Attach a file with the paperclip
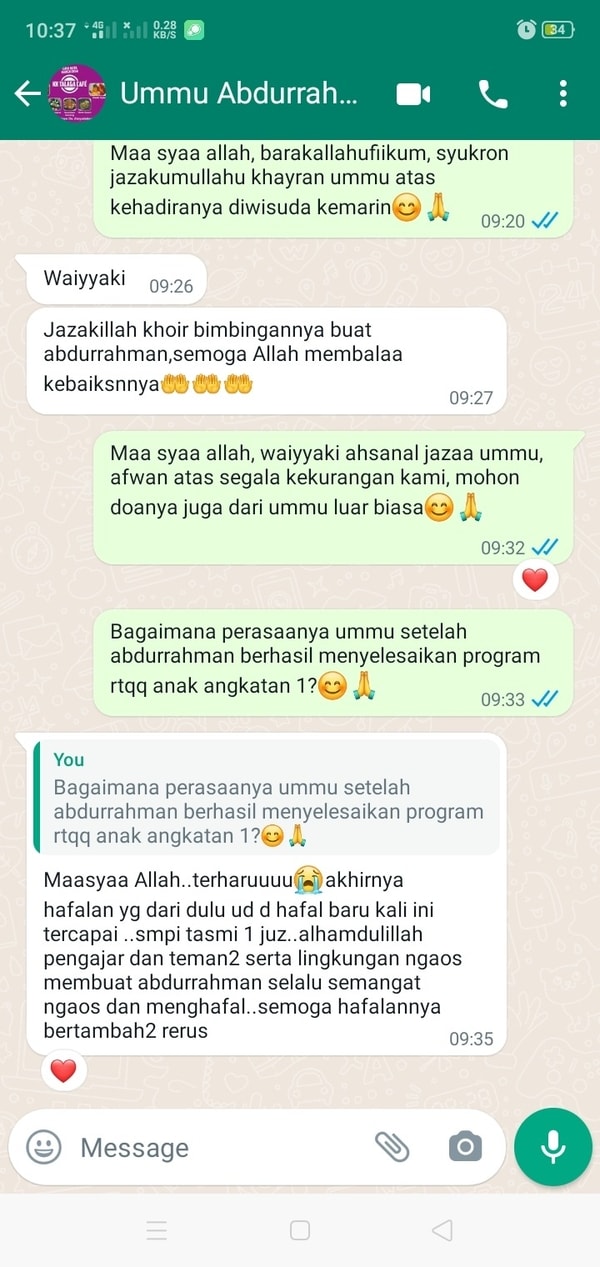Screen dimensions: 600x1267 (392, 1146)
